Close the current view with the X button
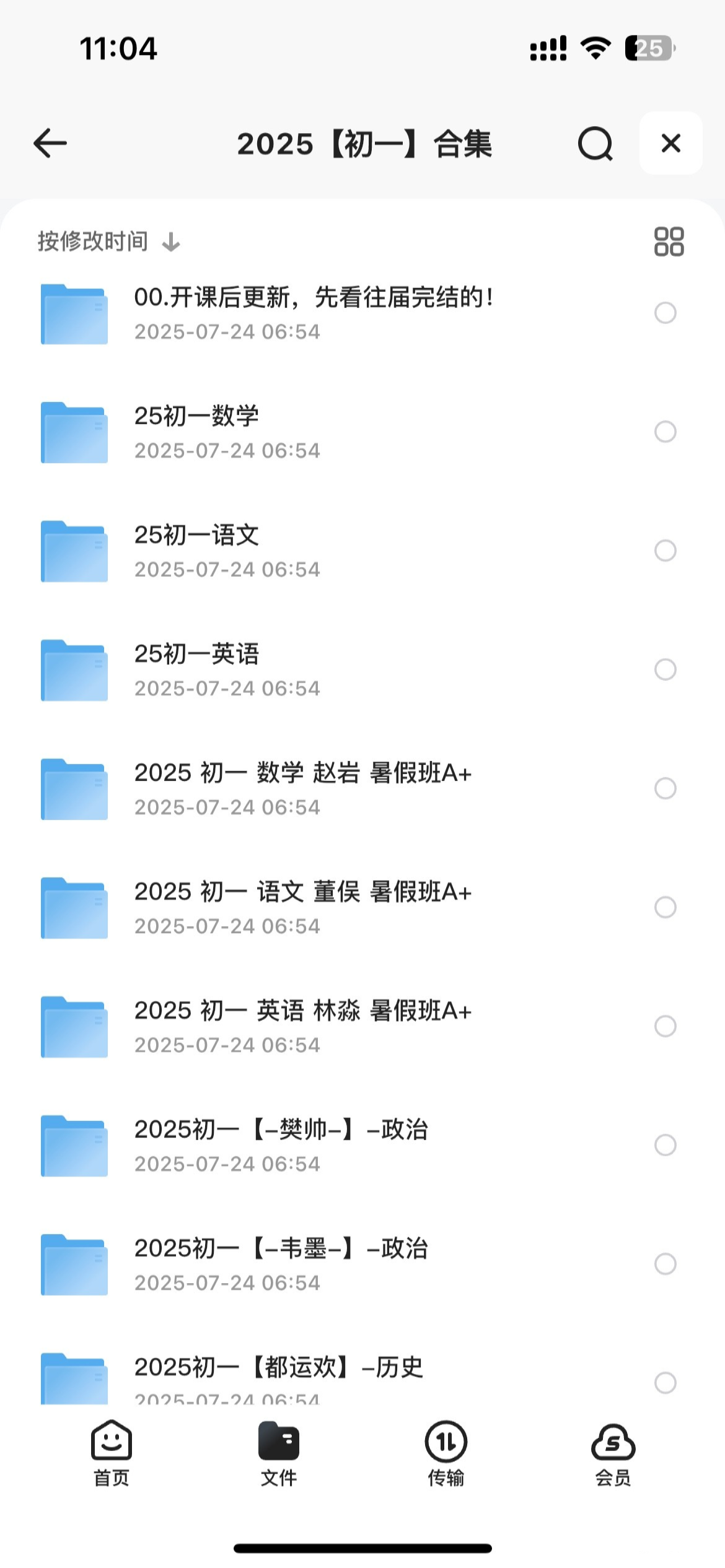The image size is (725, 1568). point(670,144)
